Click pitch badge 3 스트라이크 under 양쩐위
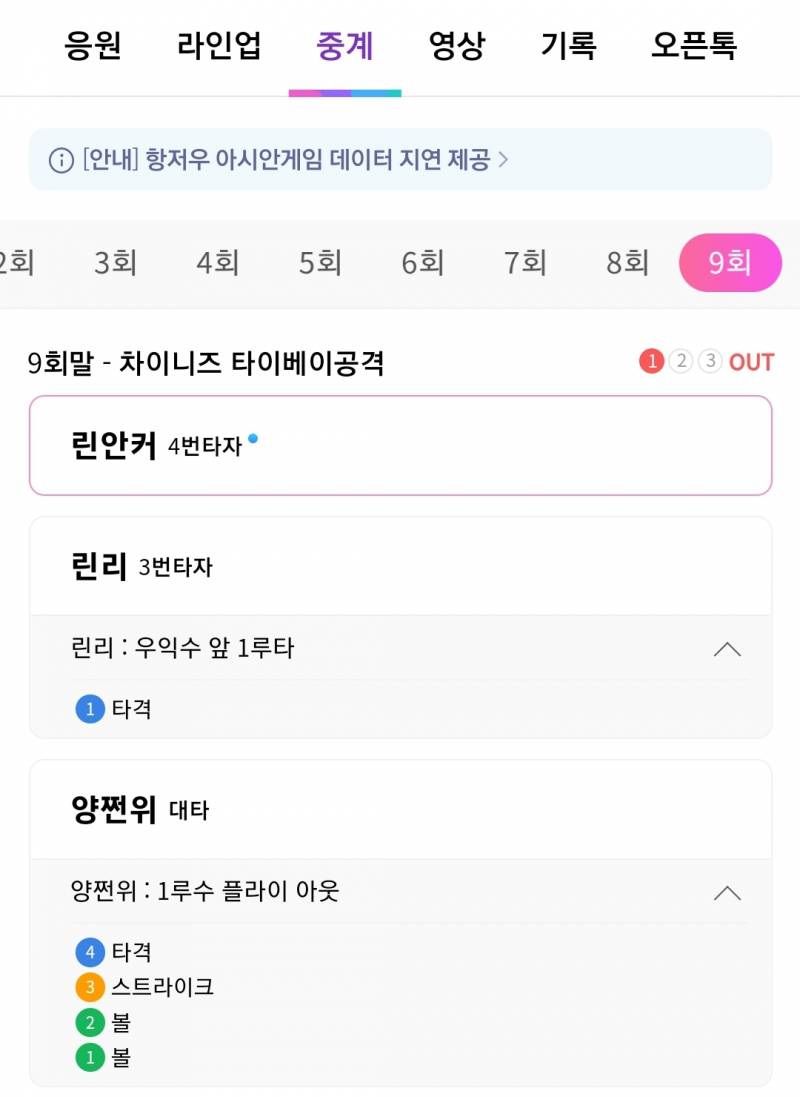The image size is (800, 1097). pos(91,987)
